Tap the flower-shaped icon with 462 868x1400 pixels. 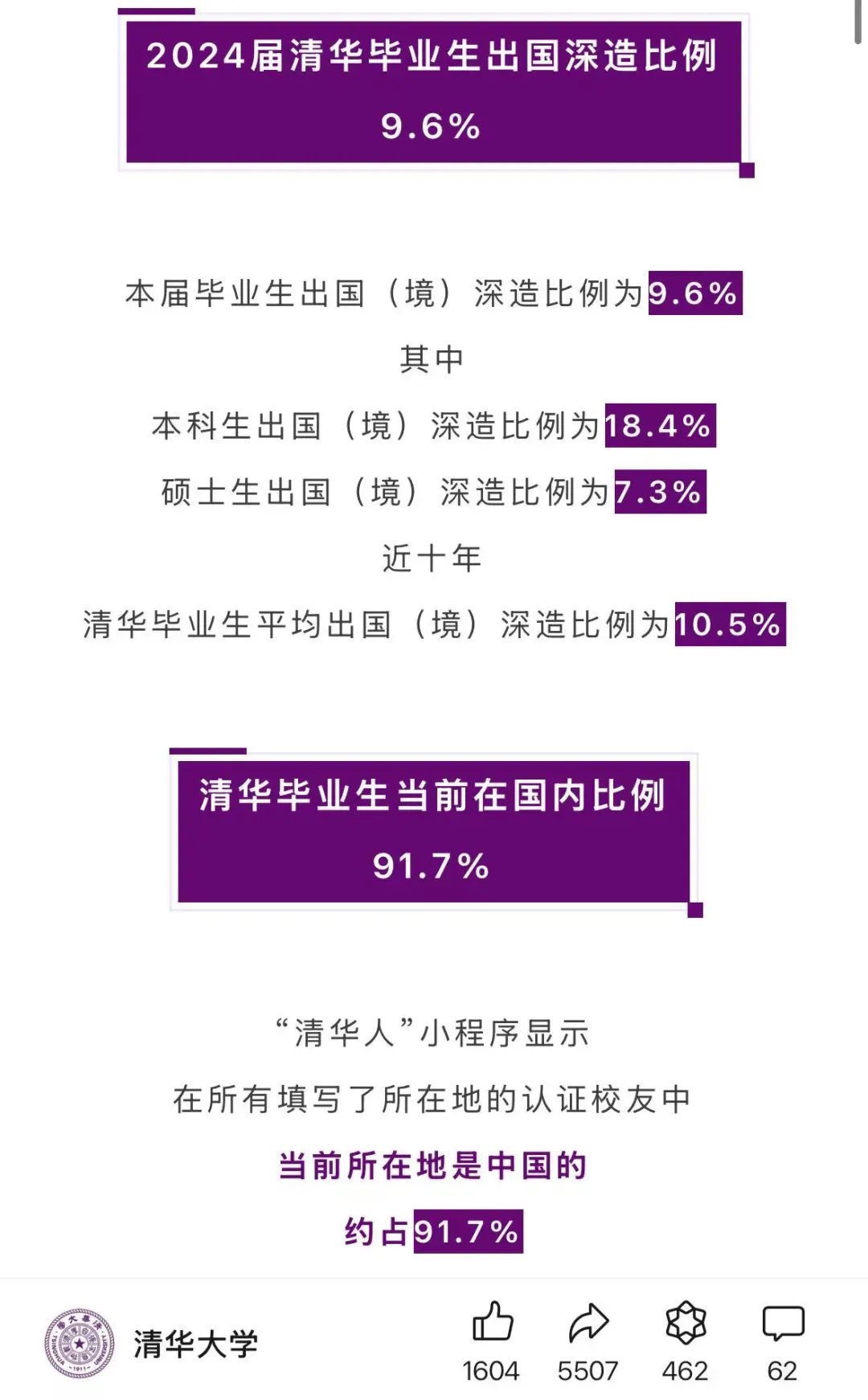pyautogui.click(x=686, y=1323)
